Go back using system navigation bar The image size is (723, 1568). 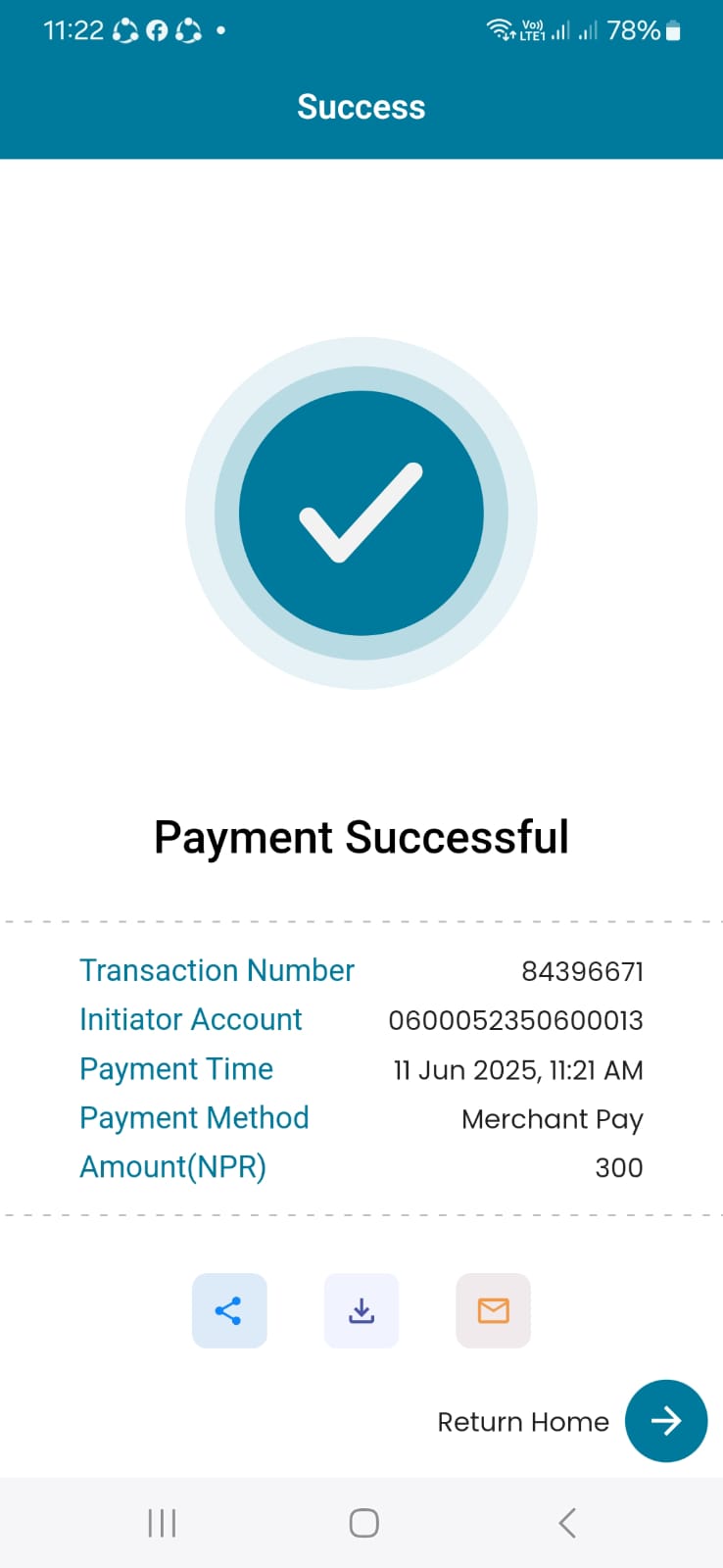[566, 1523]
